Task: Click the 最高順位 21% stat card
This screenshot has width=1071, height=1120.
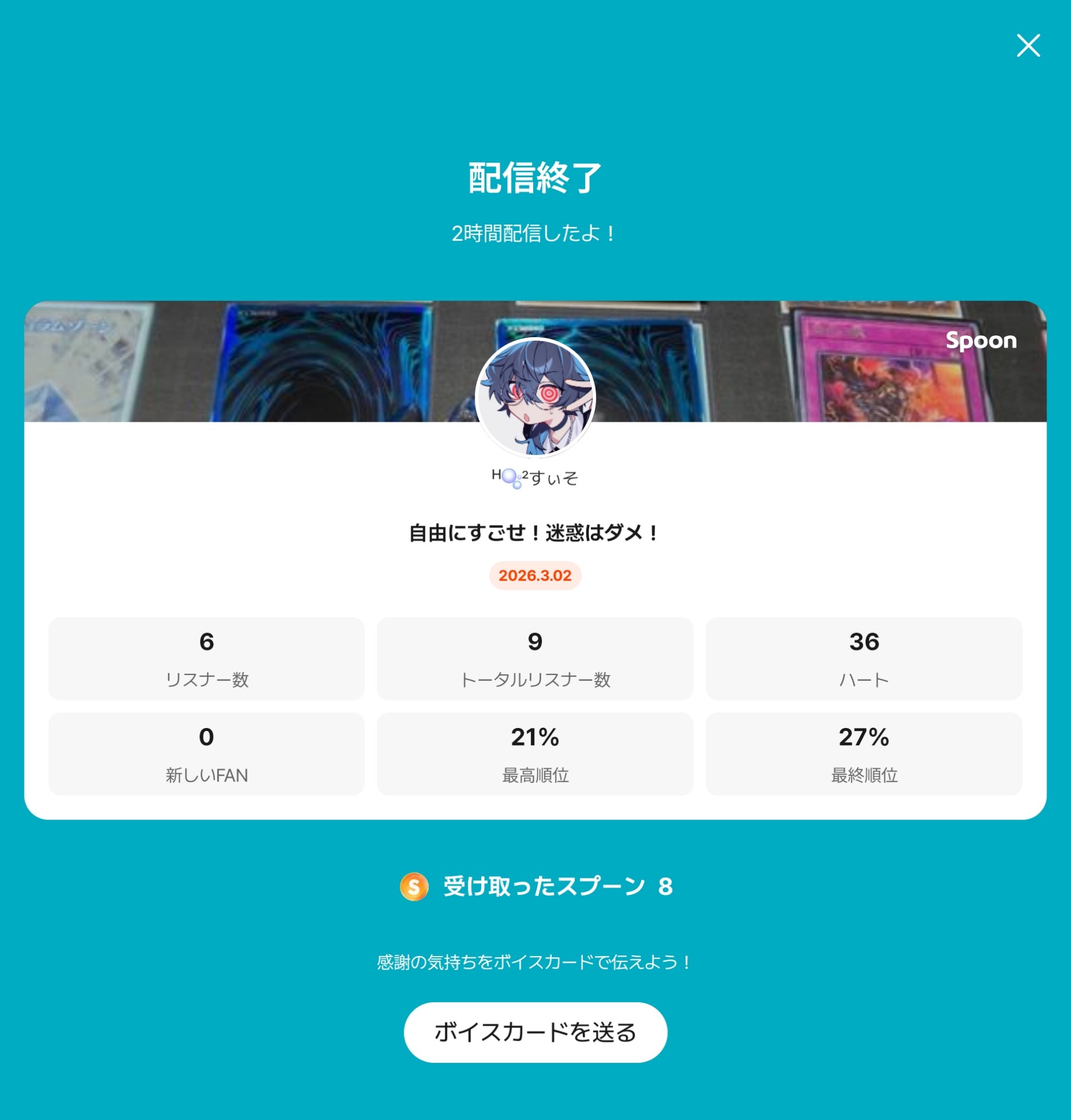Action: click(535, 754)
